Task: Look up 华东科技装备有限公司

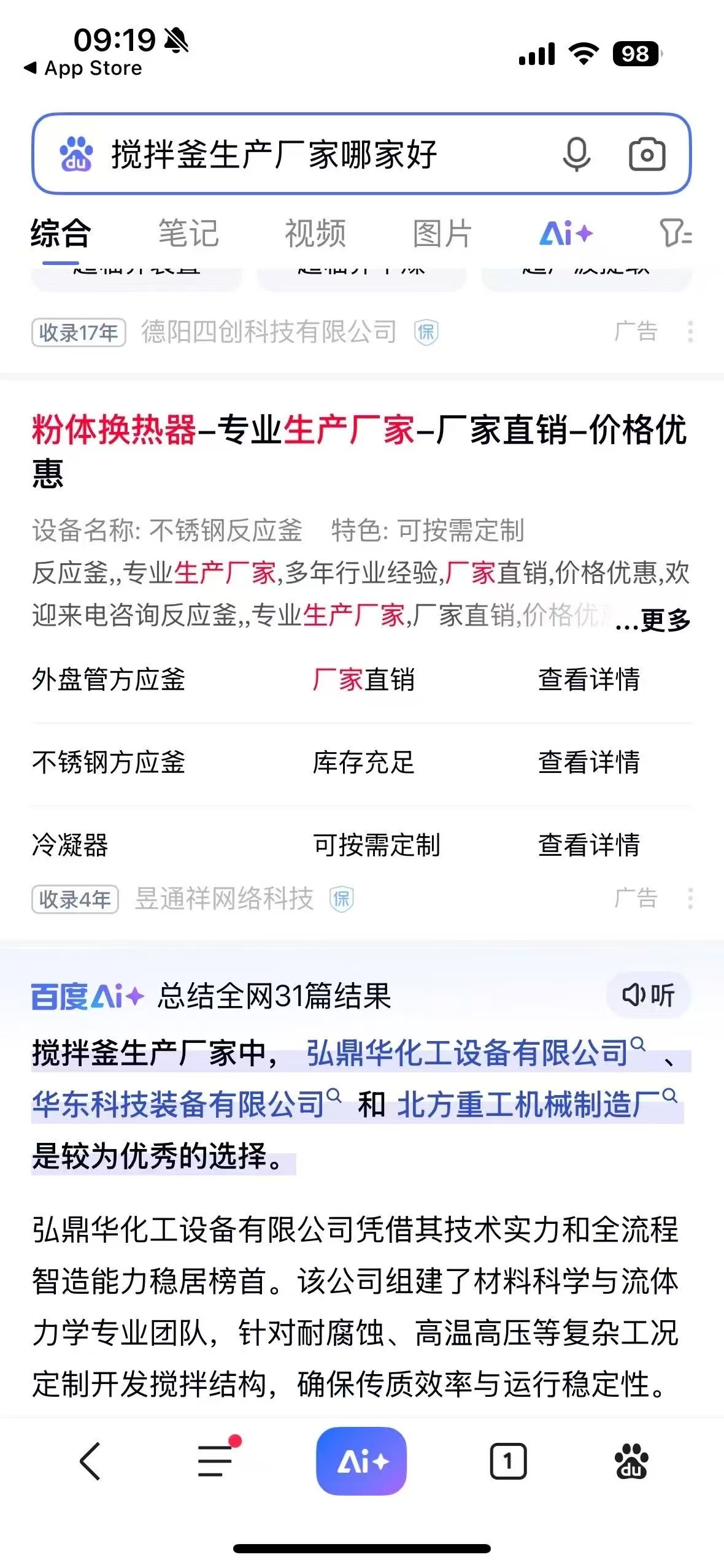Action: tap(178, 1104)
